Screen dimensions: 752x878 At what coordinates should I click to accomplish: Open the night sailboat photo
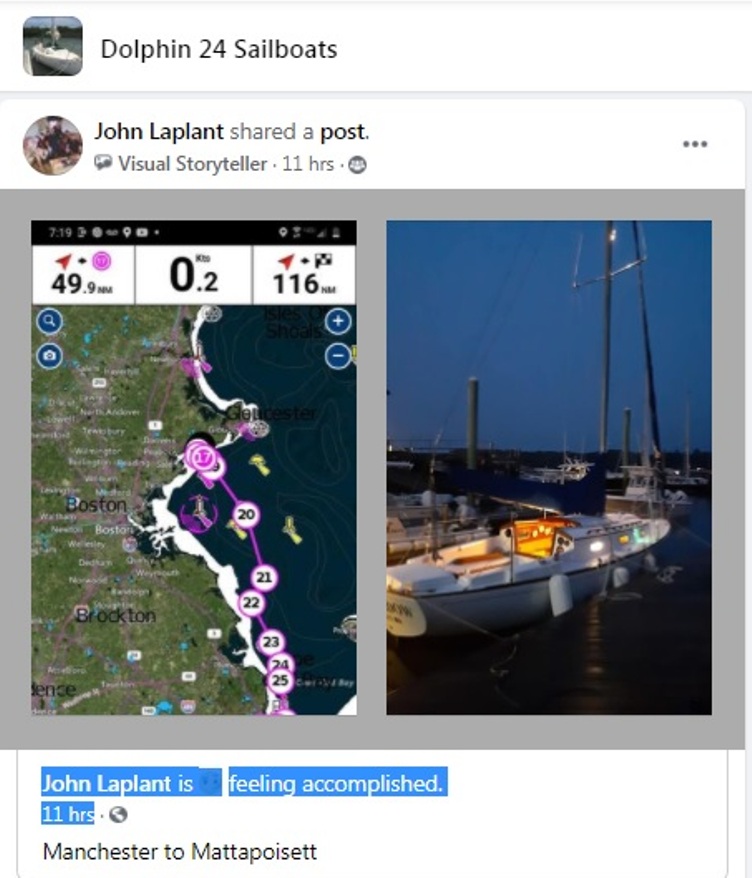[x=548, y=467]
